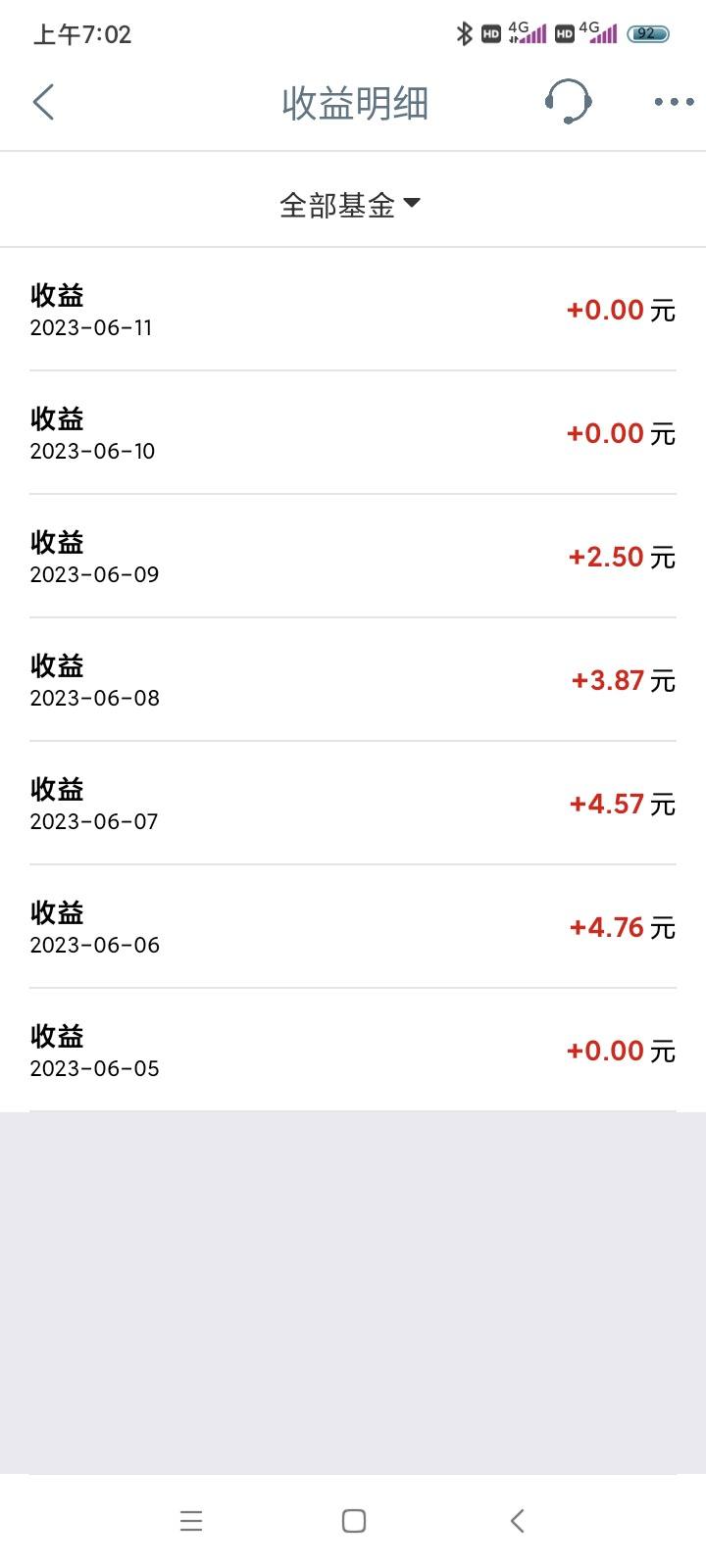The height and width of the screenshot is (1568, 706).
Task: Tap the system home button
Action: click(x=354, y=1520)
